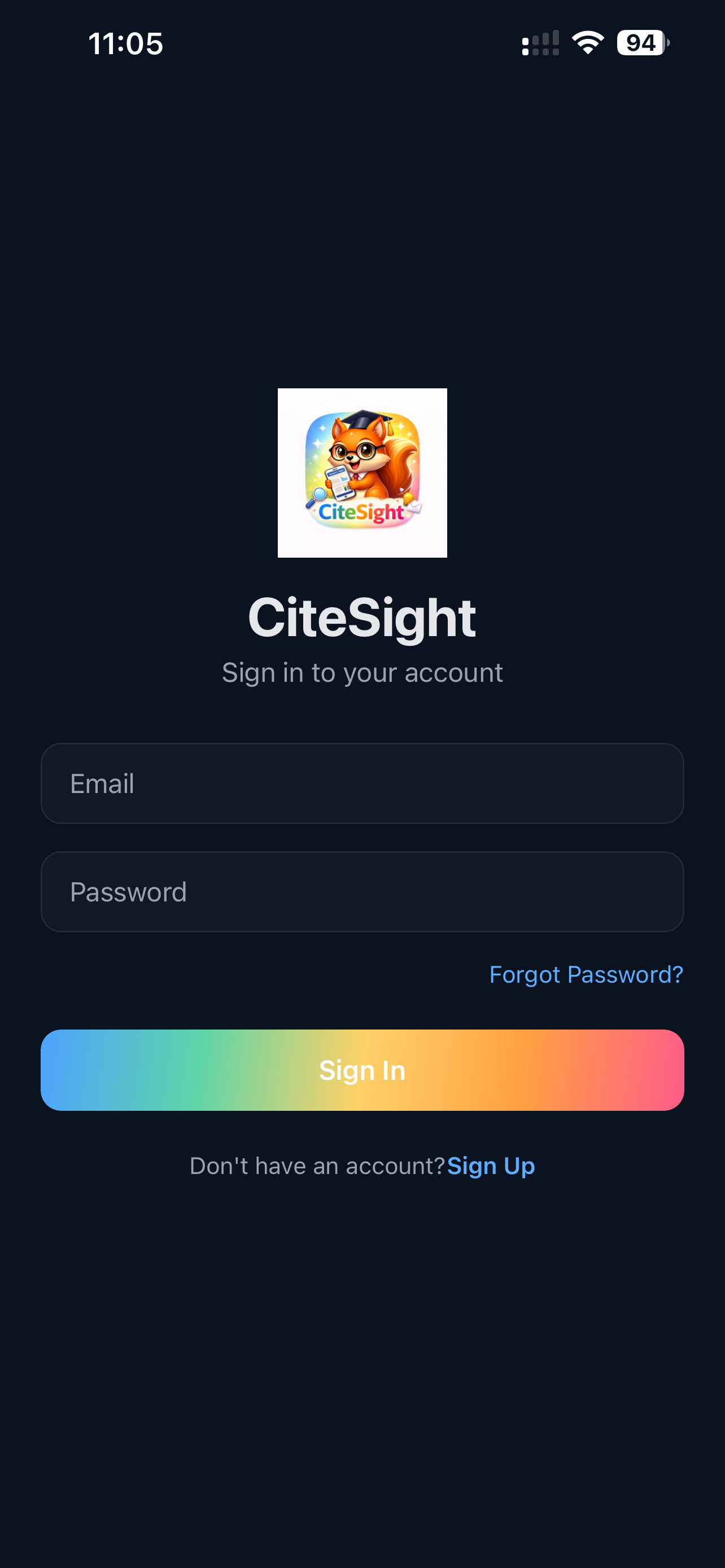Focus the Email input field
Screen dimensions: 725x1568
point(362,783)
